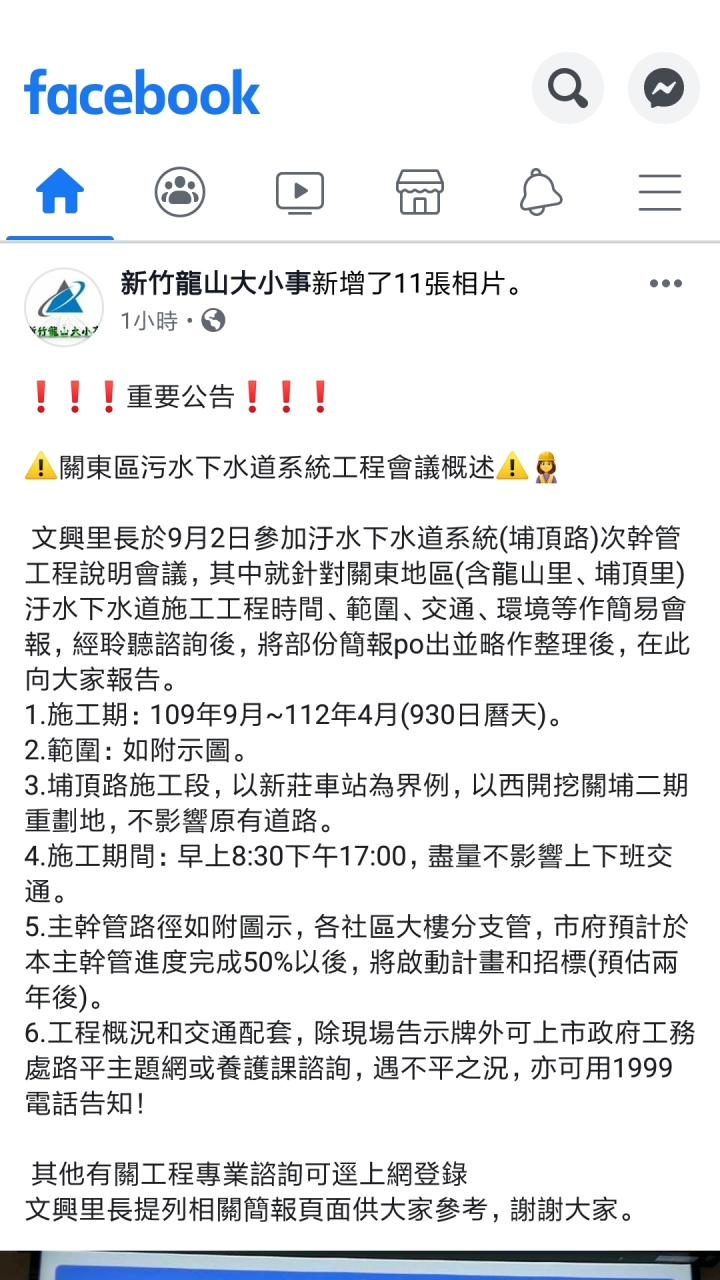
Task: Switch to the Groups tab
Action: (180, 192)
